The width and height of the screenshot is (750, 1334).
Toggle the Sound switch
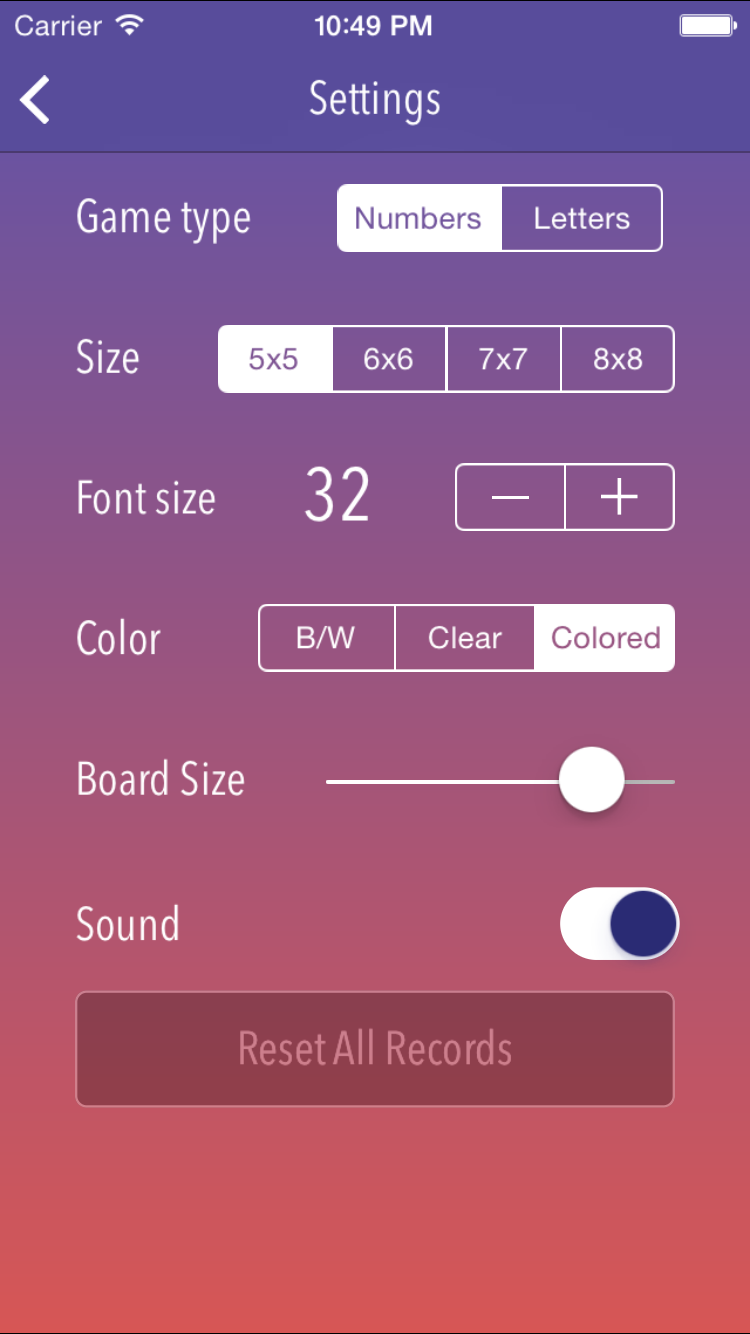pos(619,923)
